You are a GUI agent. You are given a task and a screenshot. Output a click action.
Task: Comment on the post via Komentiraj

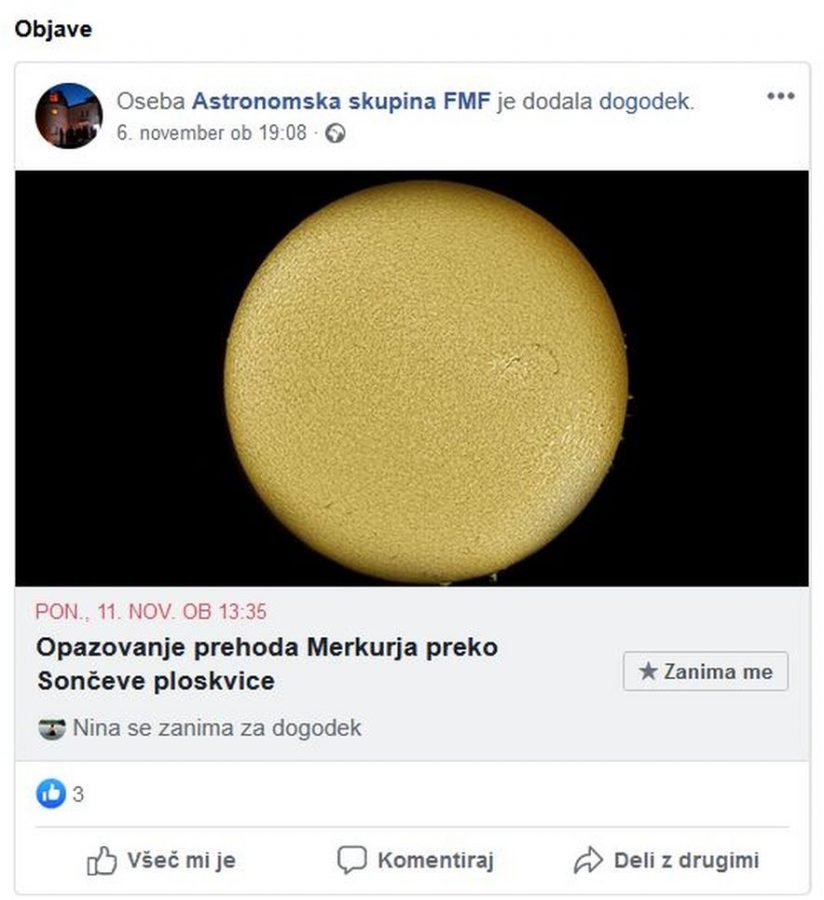(x=415, y=860)
